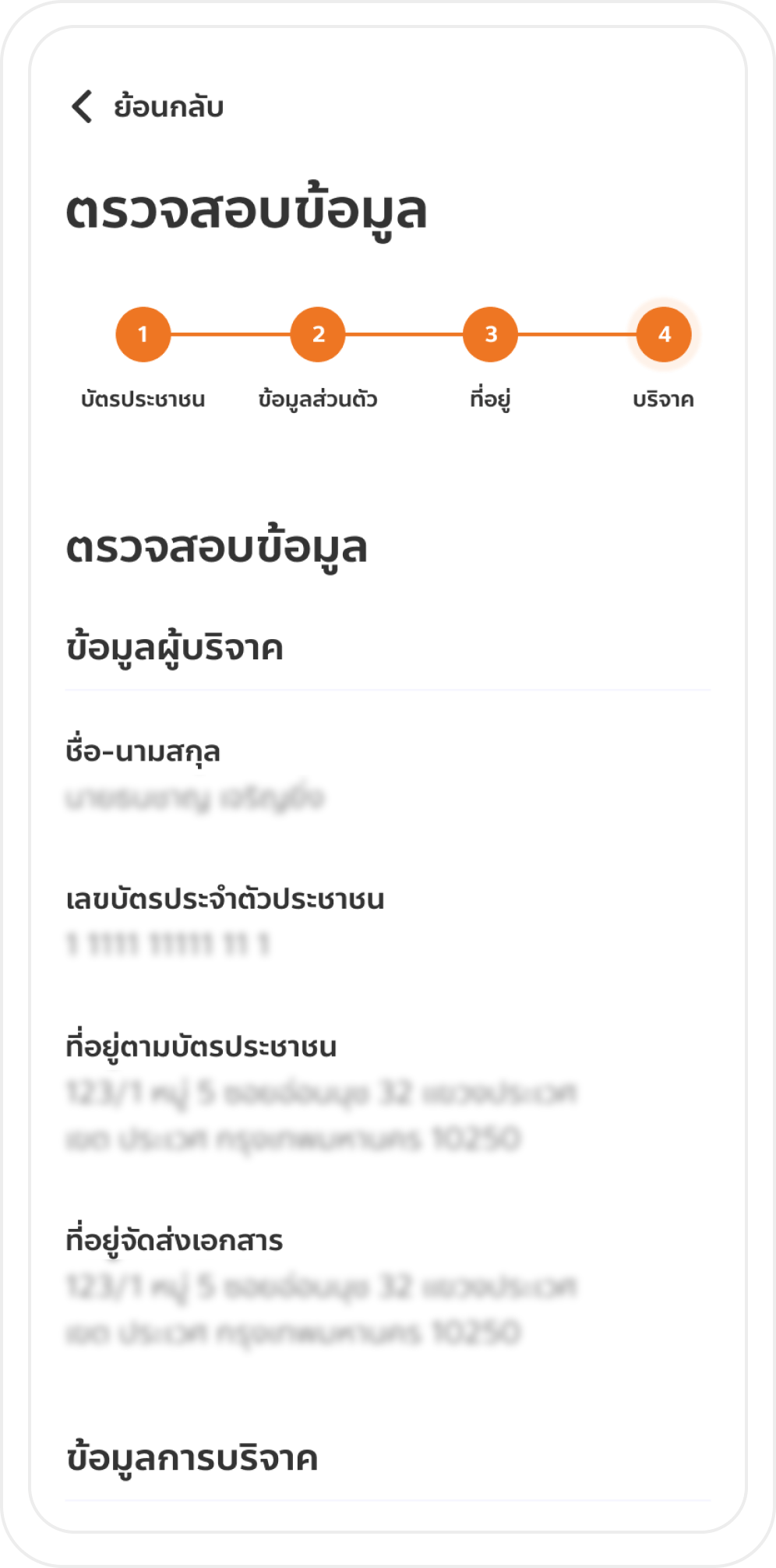Jump to step 1 บัตรประชาชน
This screenshot has height=1568, width=776.
143,335
